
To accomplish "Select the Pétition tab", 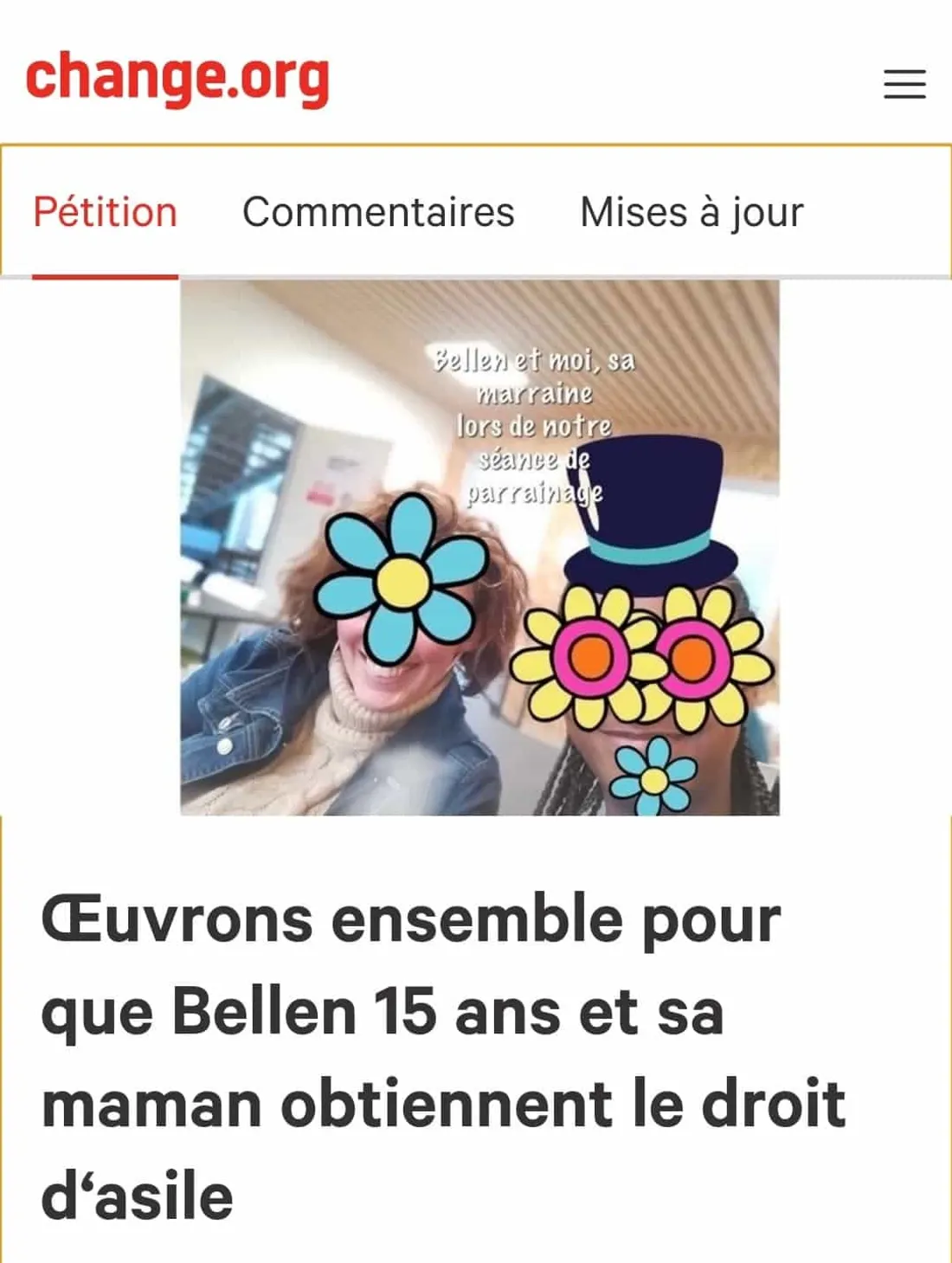I will [106, 212].
